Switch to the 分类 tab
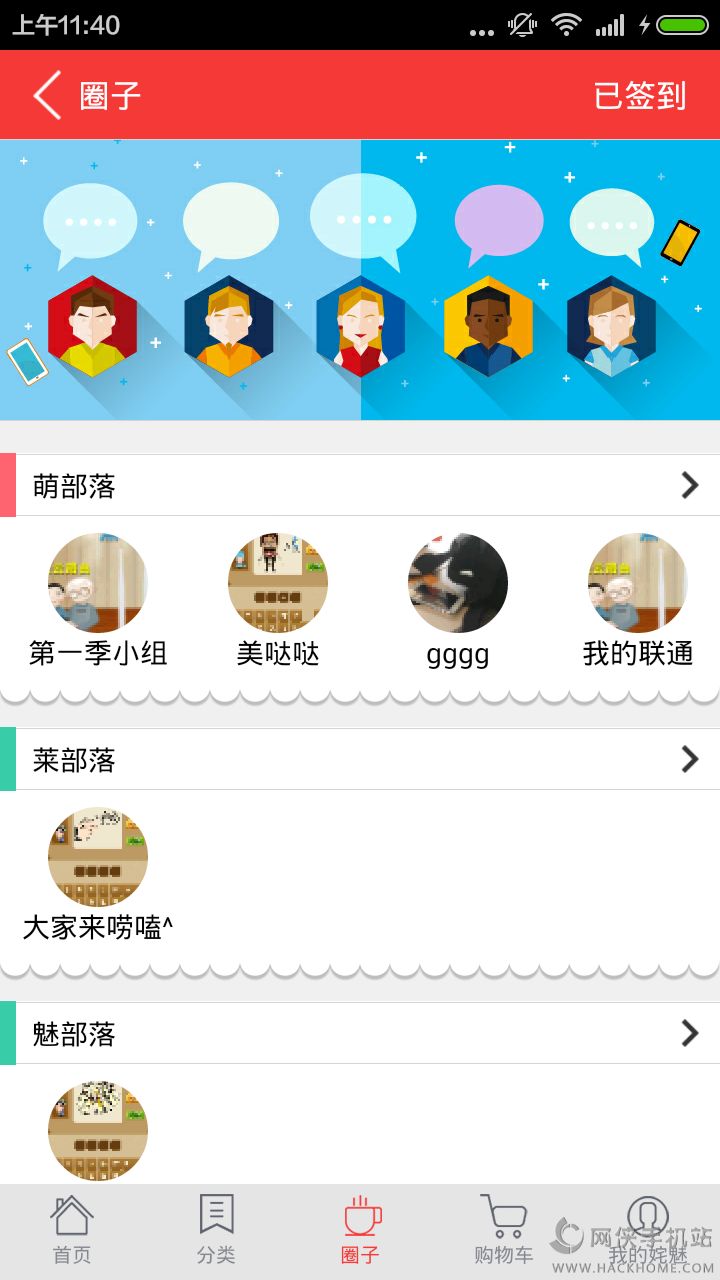This screenshot has width=720, height=1280. coord(216,1230)
